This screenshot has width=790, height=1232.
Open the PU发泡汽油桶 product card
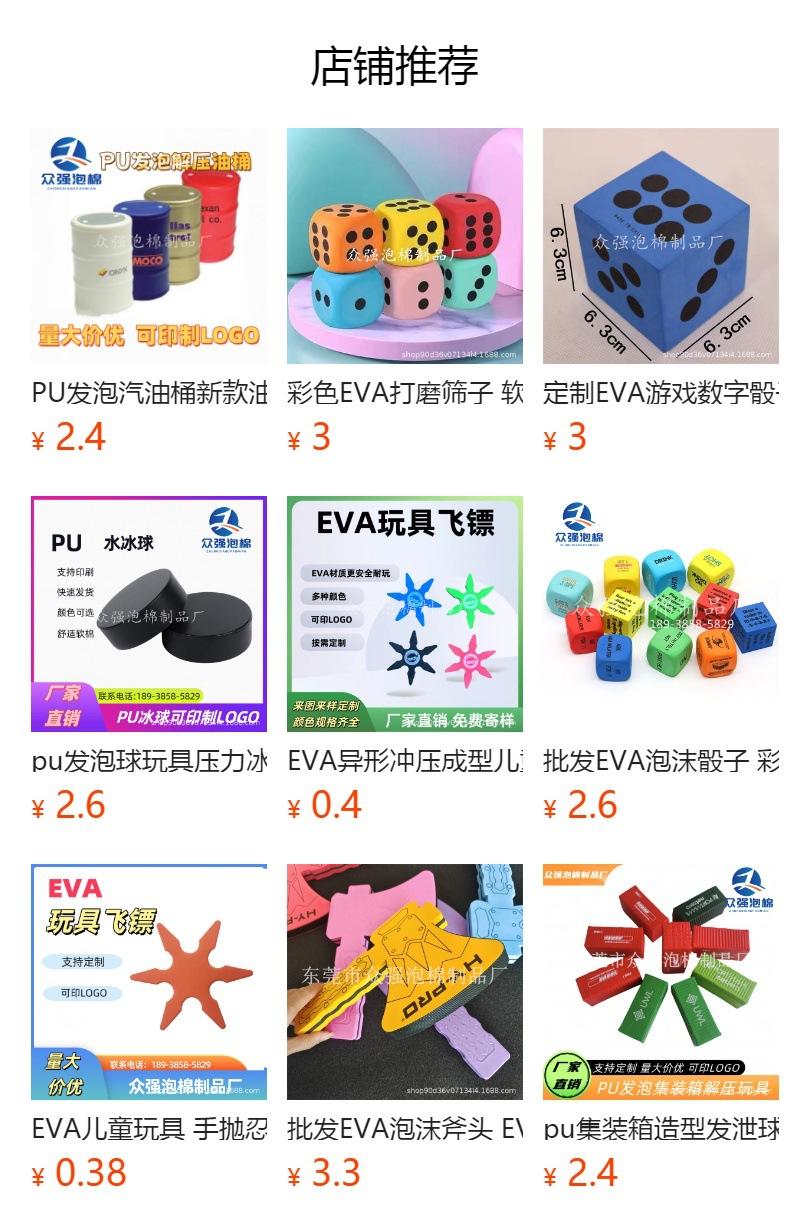point(149,246)
